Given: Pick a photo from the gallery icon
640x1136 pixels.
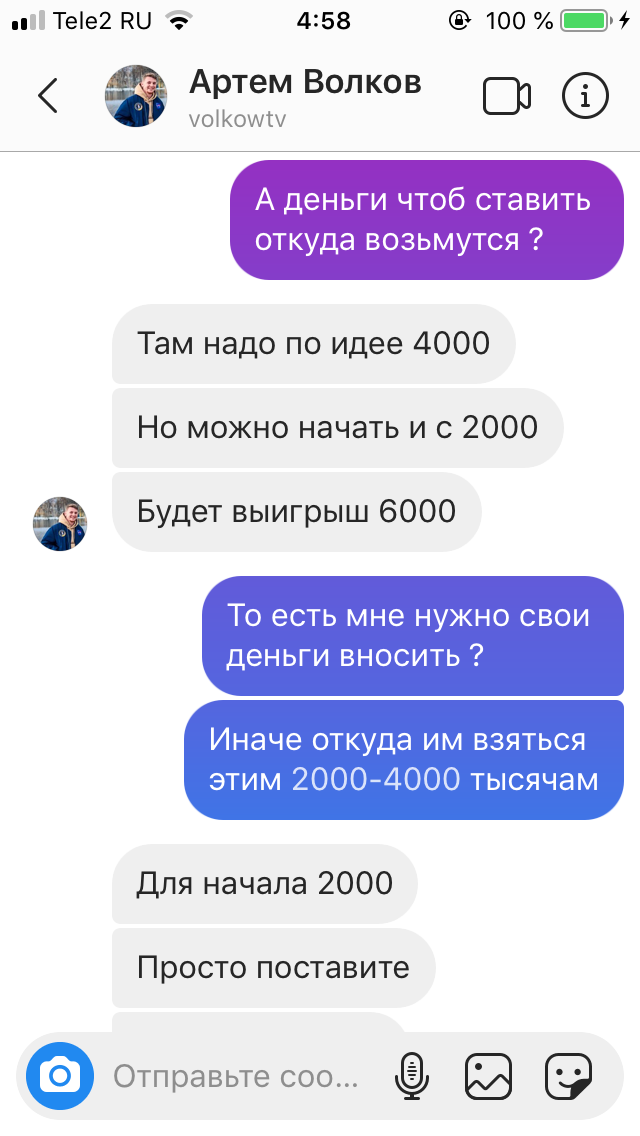Looking at the screenshot, I should (x=488, y=1077).
